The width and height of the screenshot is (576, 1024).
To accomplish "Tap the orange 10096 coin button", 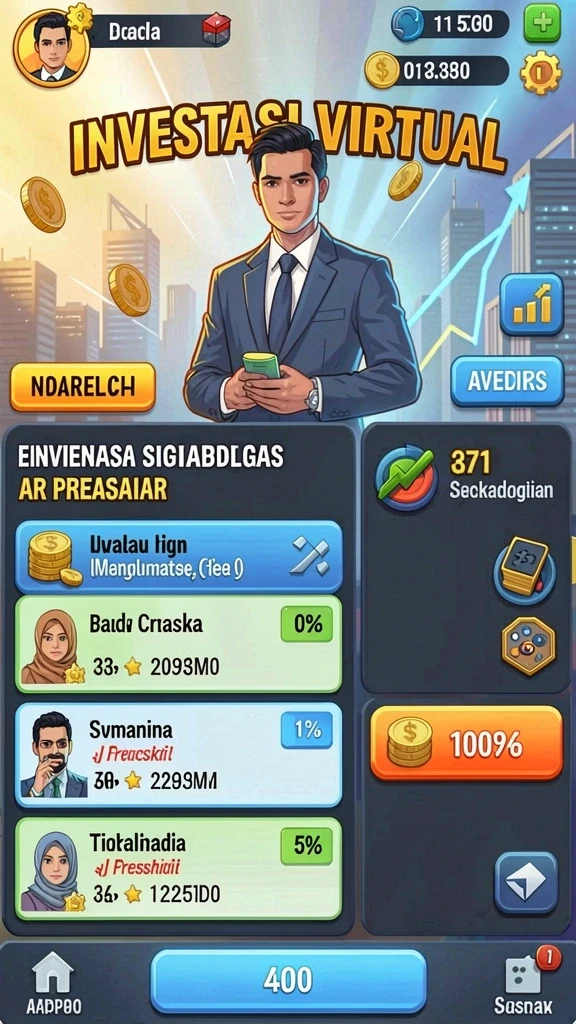I will click(466, 743).
